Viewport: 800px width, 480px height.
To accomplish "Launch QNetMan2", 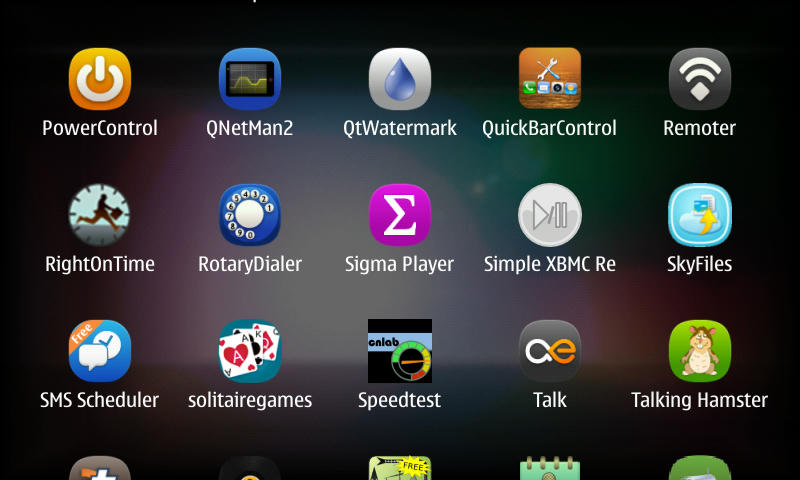I will point(250,79).
